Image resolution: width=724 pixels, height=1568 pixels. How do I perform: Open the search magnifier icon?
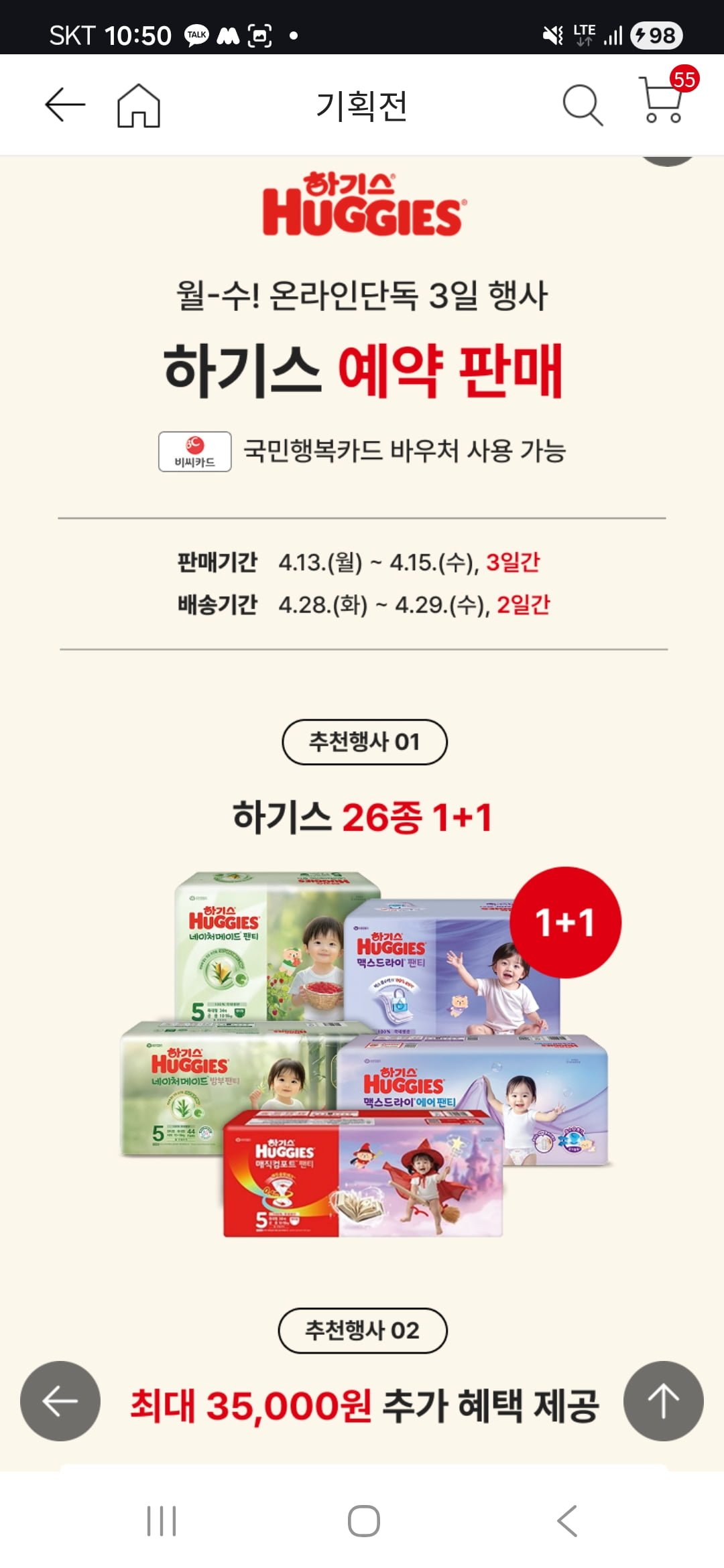click(582, 105)
